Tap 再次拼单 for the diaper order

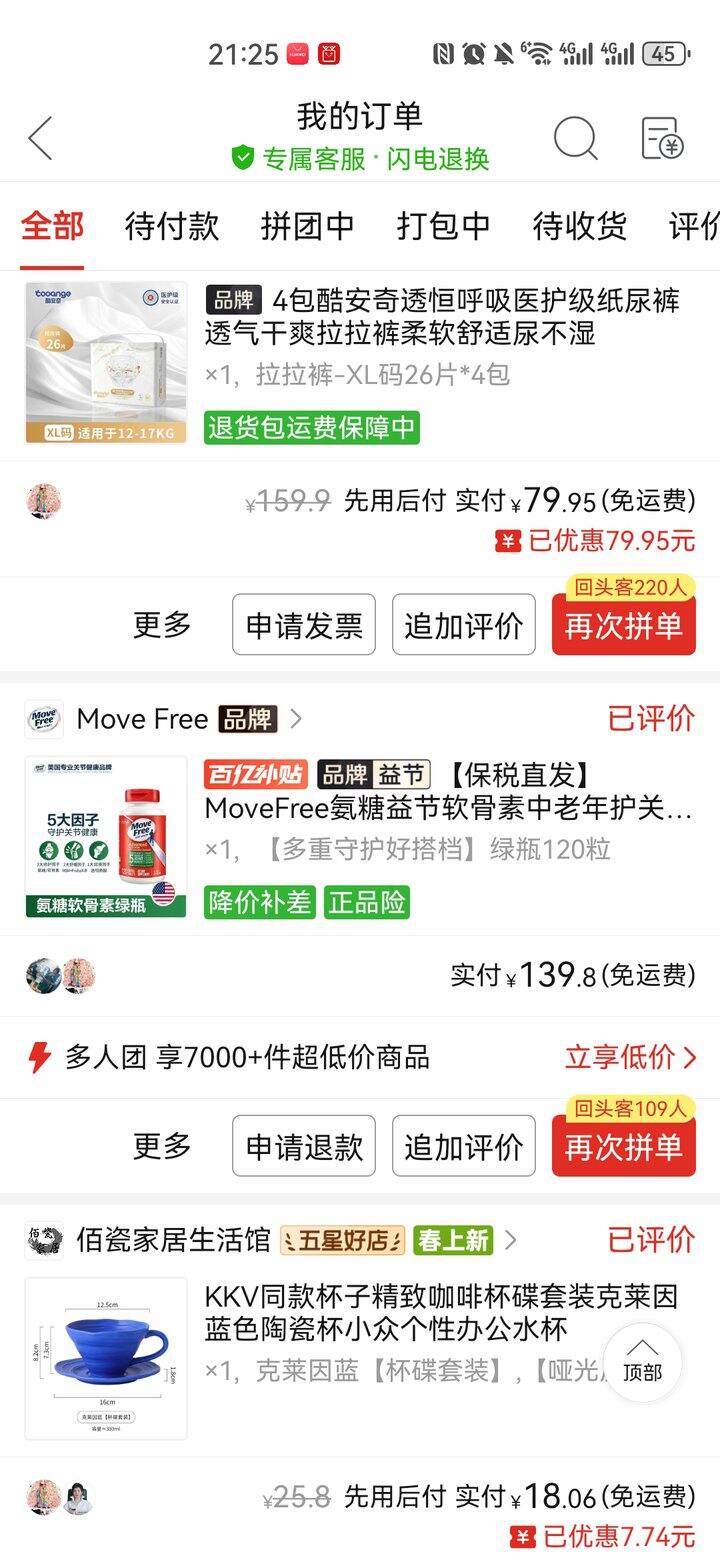click(623, 626)
